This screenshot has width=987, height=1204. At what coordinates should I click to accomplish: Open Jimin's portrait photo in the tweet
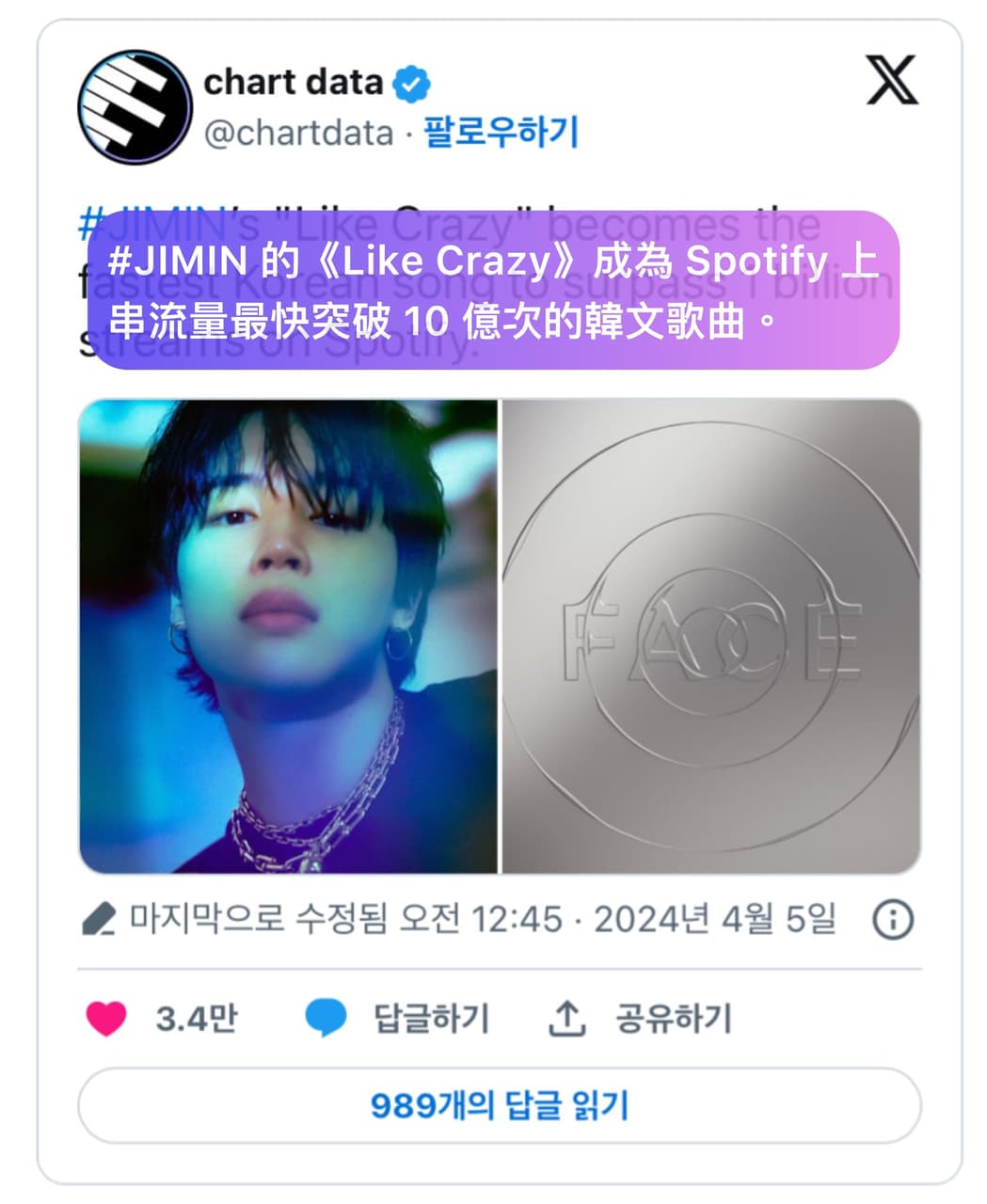point(288,636)
